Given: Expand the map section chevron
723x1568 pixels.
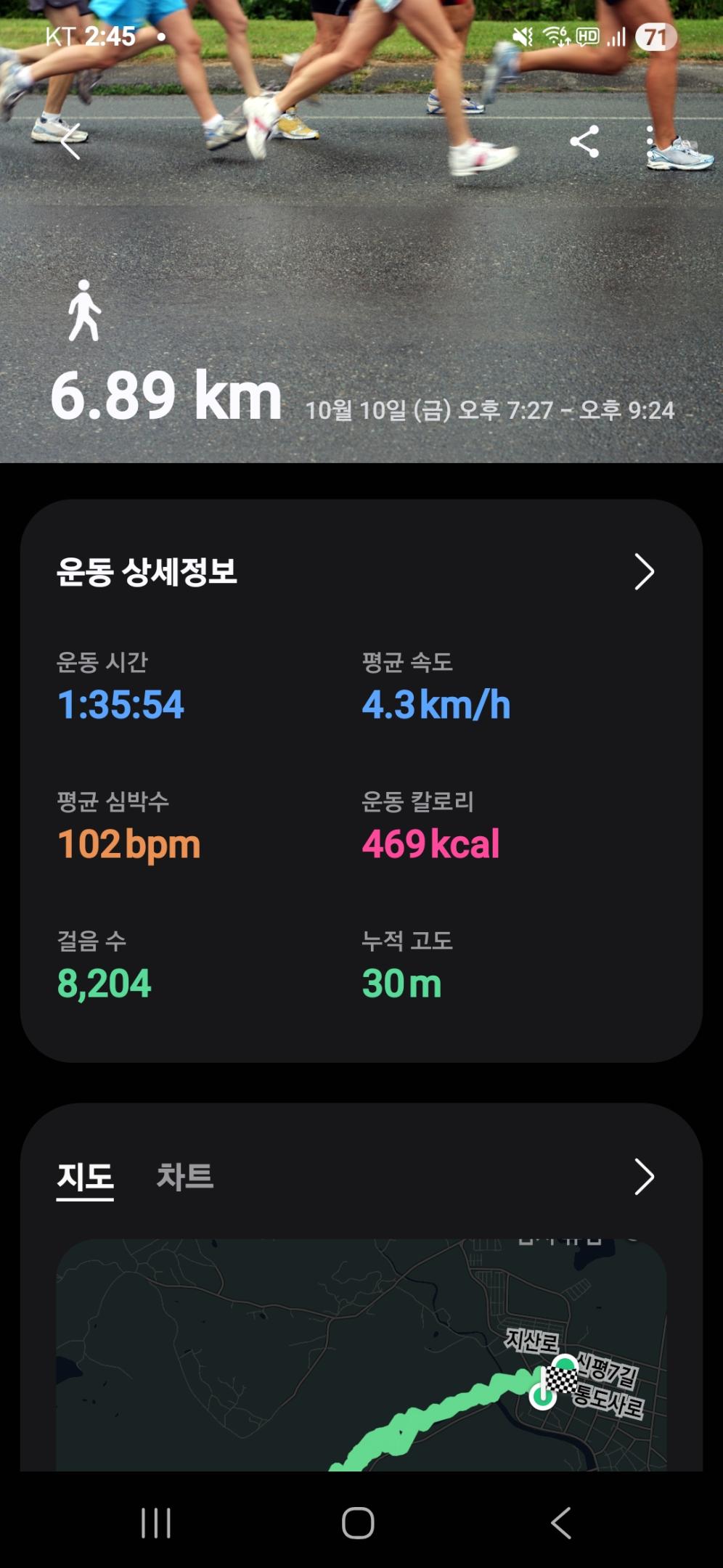Looking at the screenshot, I should point(644,1177).
